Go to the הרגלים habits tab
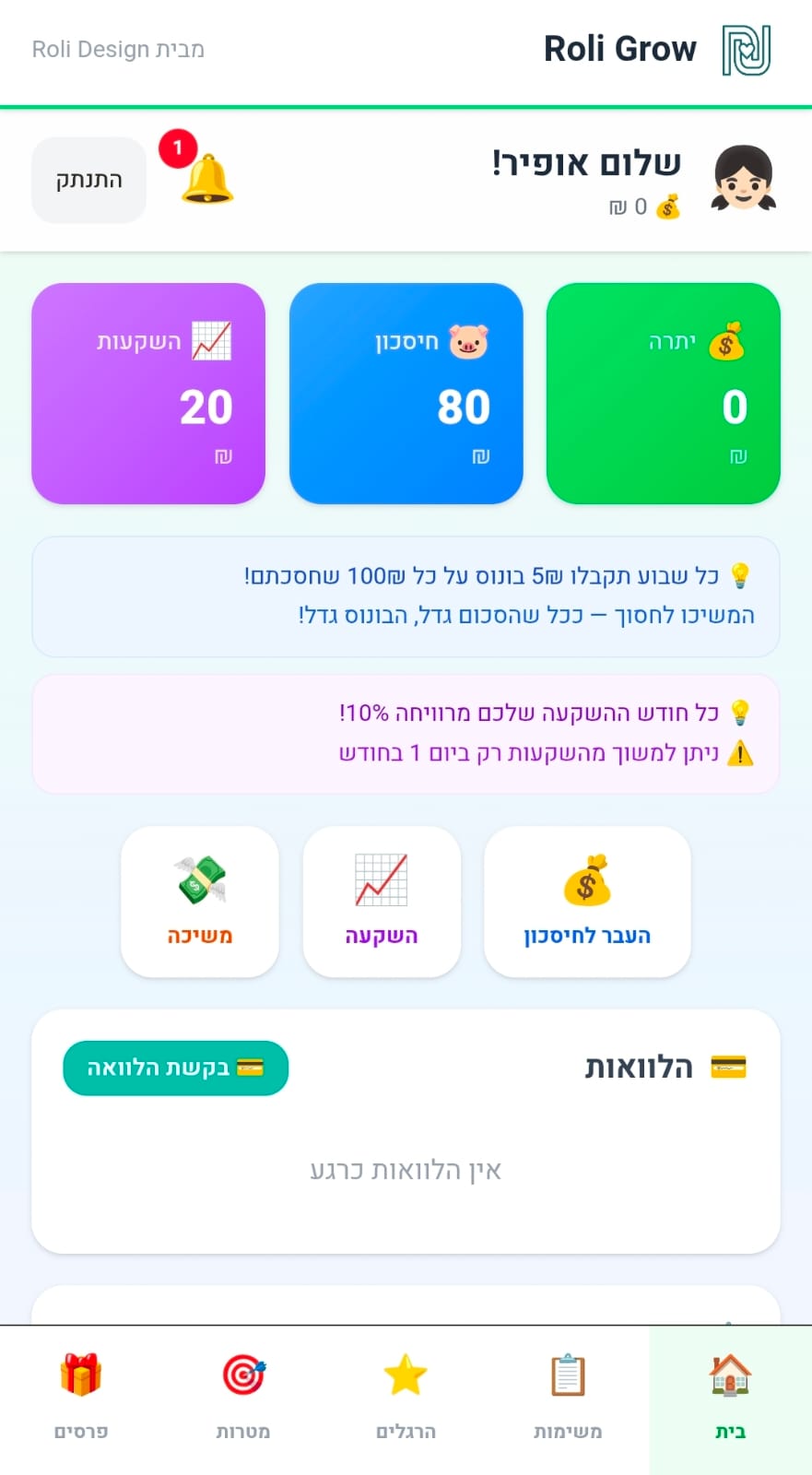Image resolution: width=812 pixels, height=1475 pixels. (406, 1398)
